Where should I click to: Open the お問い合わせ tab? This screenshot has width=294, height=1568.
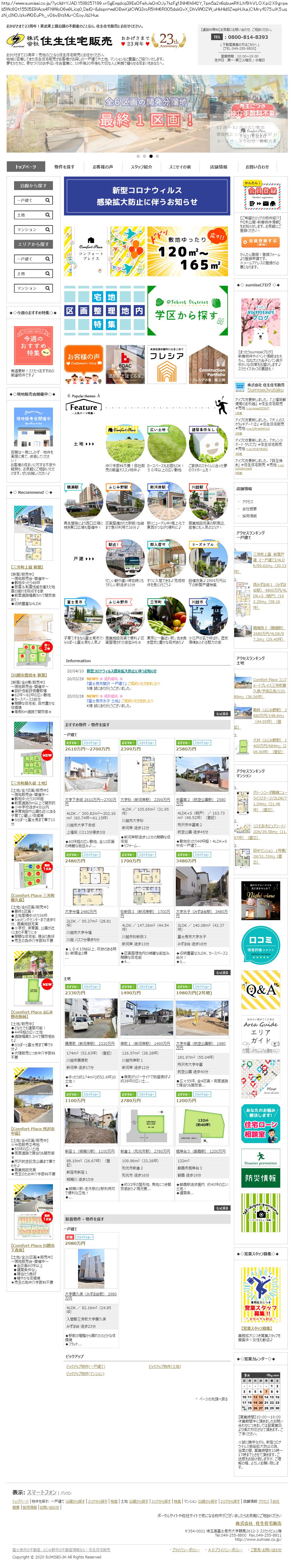(x=257, y=166)
